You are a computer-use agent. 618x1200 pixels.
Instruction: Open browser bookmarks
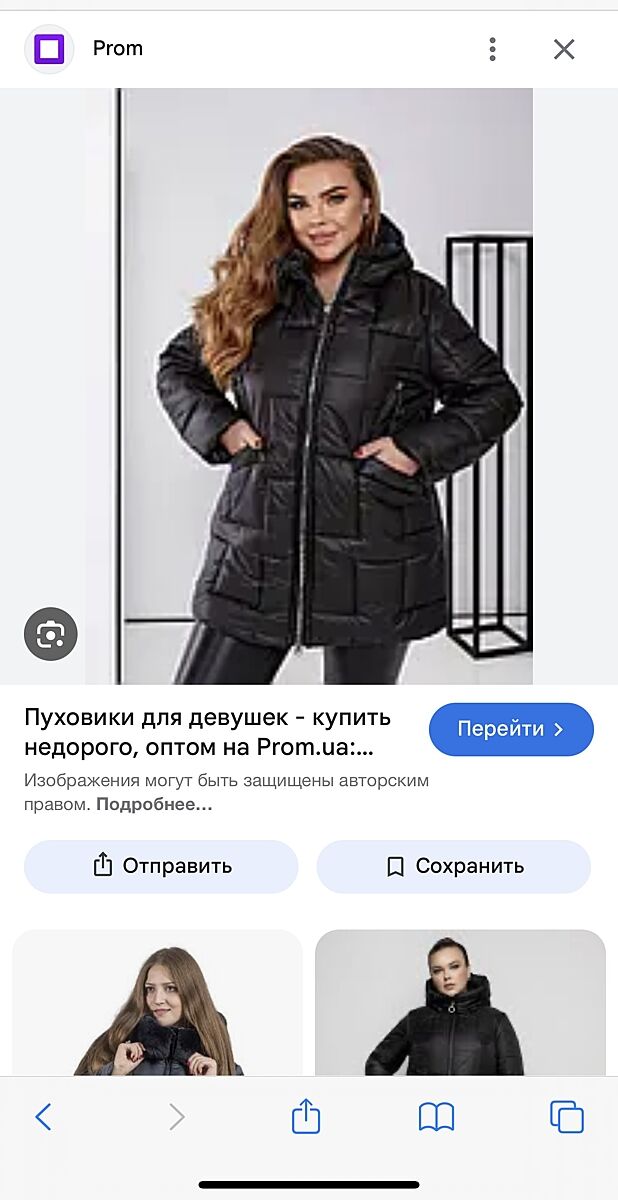click(436, 1116)
